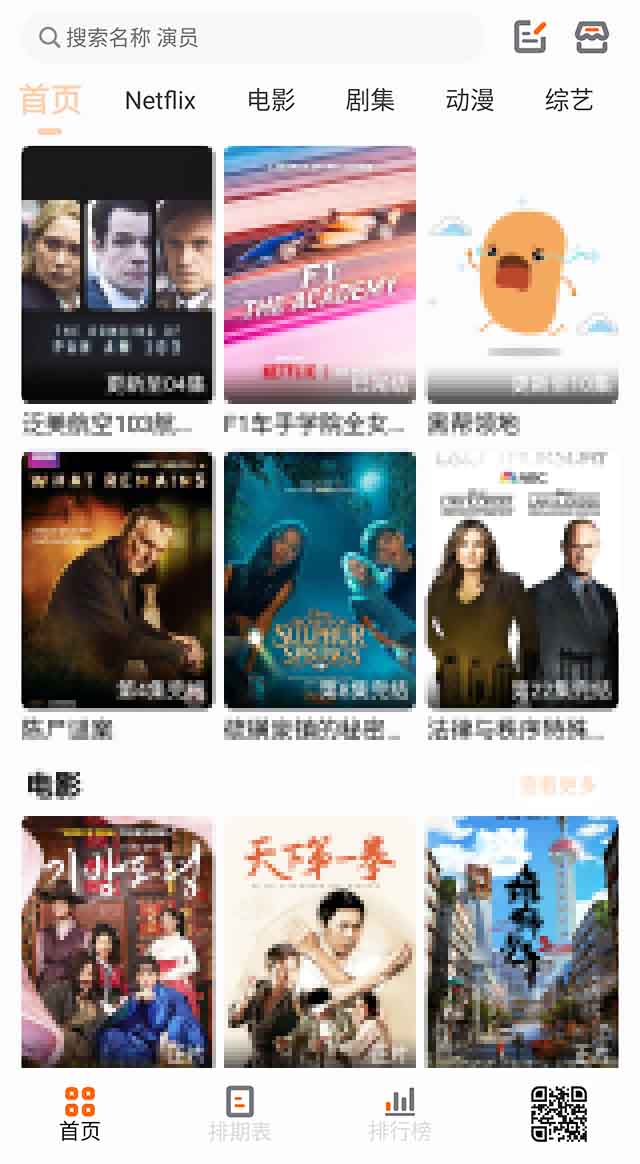640x1164 pixels.
Task: Open the 综艺 tab
Action: coord(569,100)
